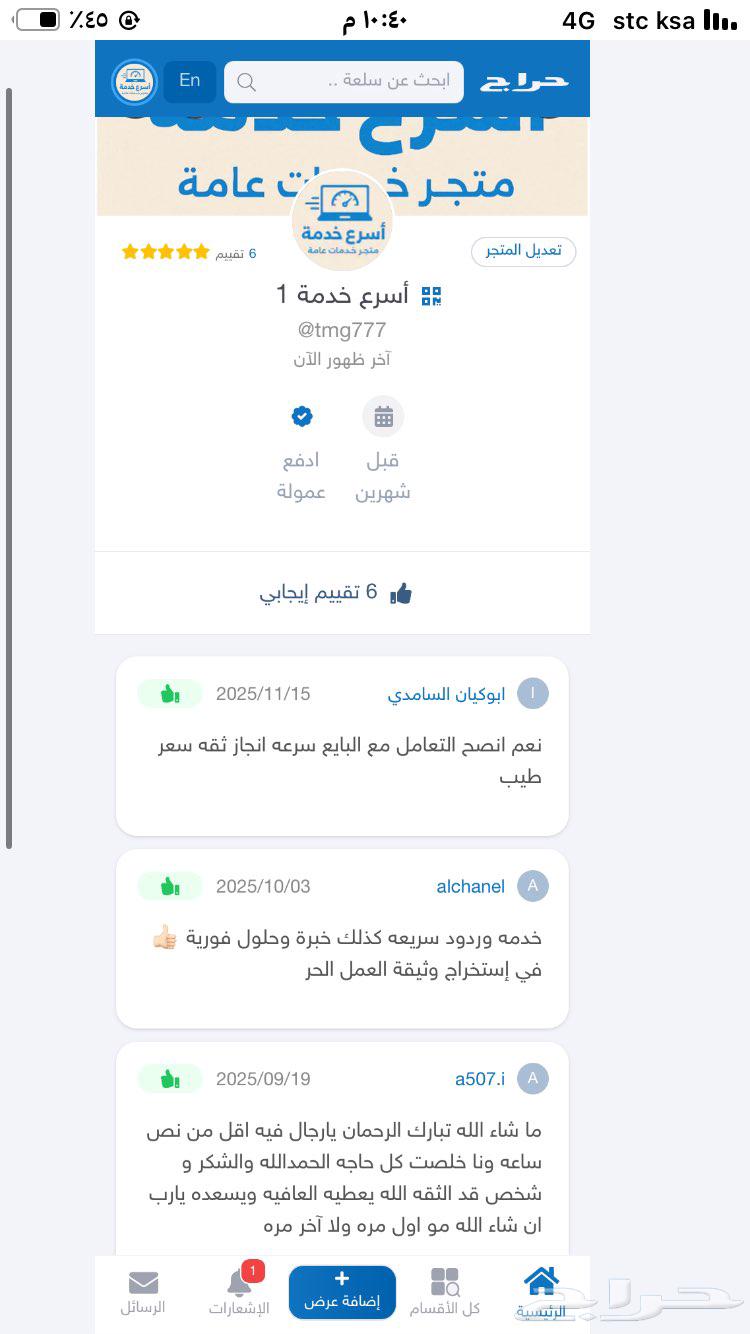The height and width of the screenshot is (1334, 750).
Task: Click green thumbs-up badge on a507.i review
Action: [169, 1078]
